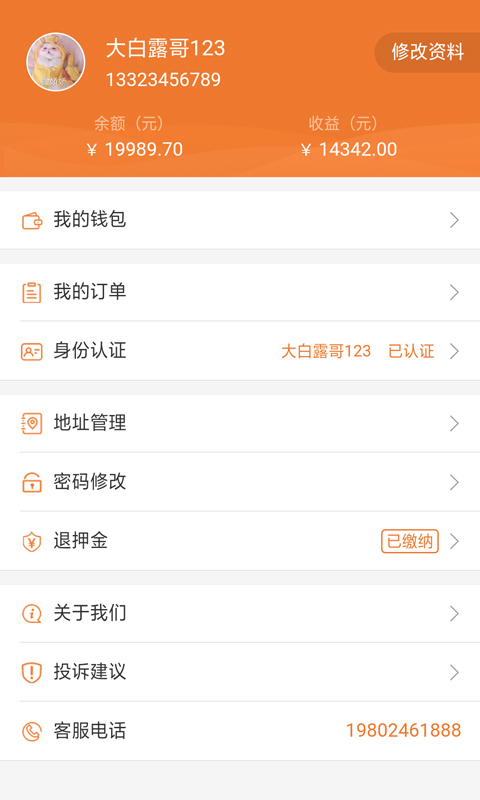Viewport: 480px width, 800px height.
Task: Open 投诉建议
Action: [240, 672]
